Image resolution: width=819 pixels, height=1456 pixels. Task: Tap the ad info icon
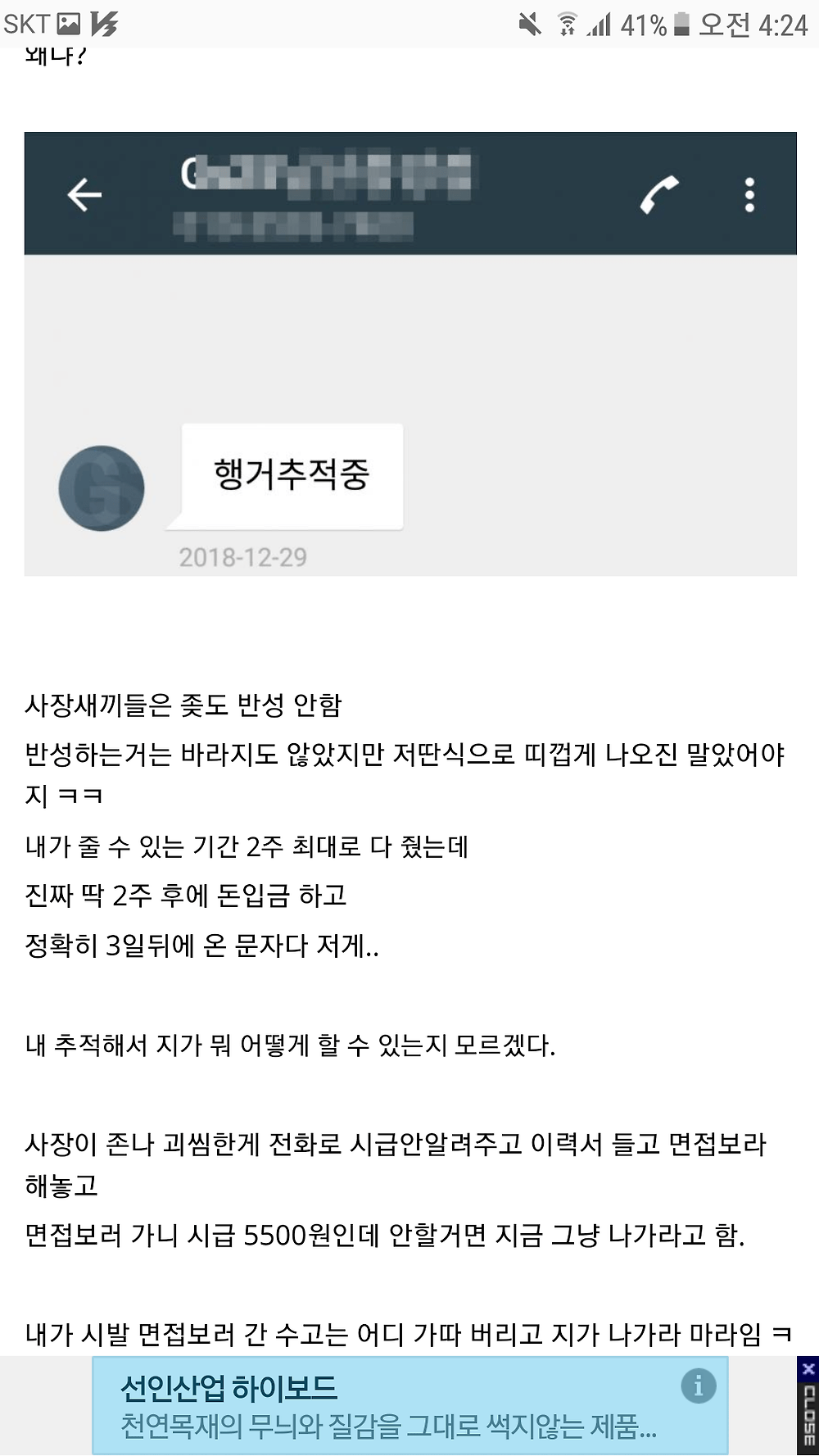[x=698, y=1386]
